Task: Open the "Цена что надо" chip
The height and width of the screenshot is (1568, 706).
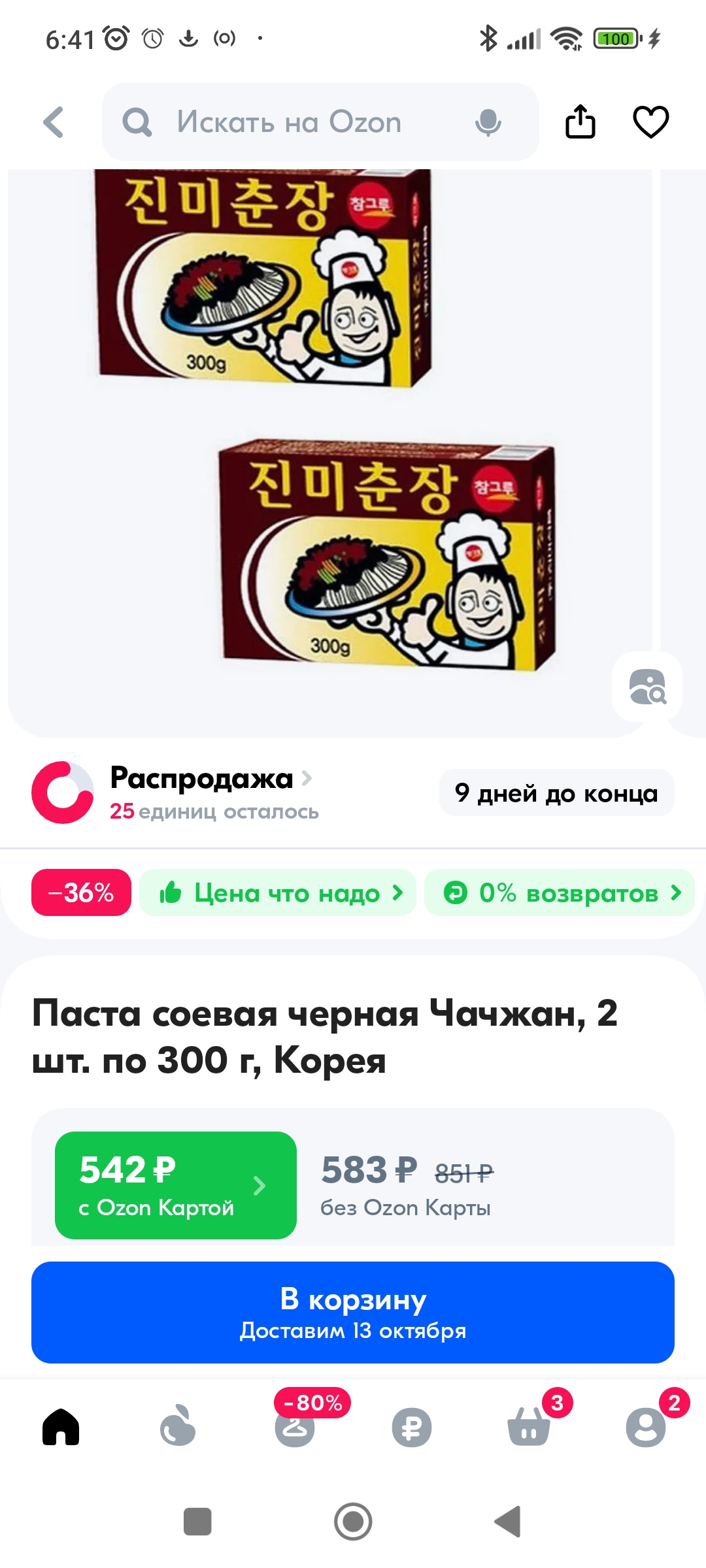Action: (x=278, y=892)
